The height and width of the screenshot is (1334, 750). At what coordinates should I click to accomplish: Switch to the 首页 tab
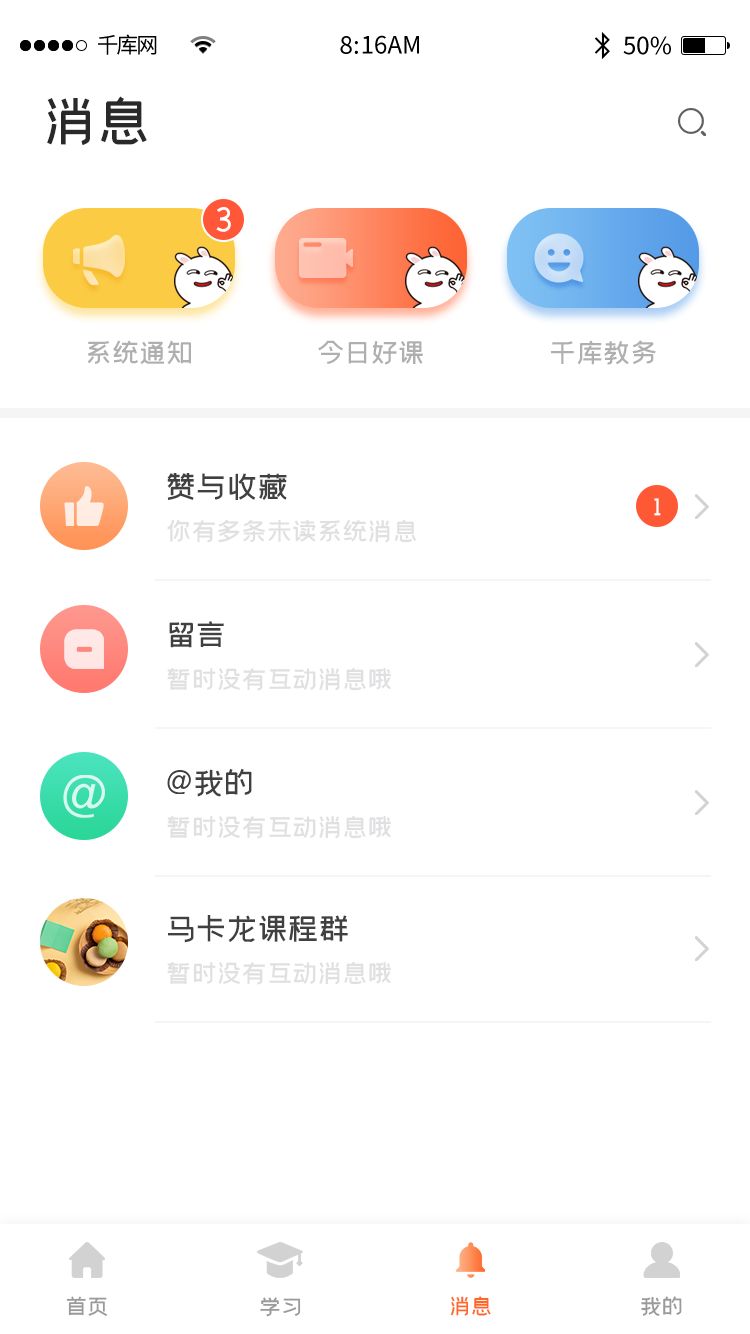(87, 1279)
